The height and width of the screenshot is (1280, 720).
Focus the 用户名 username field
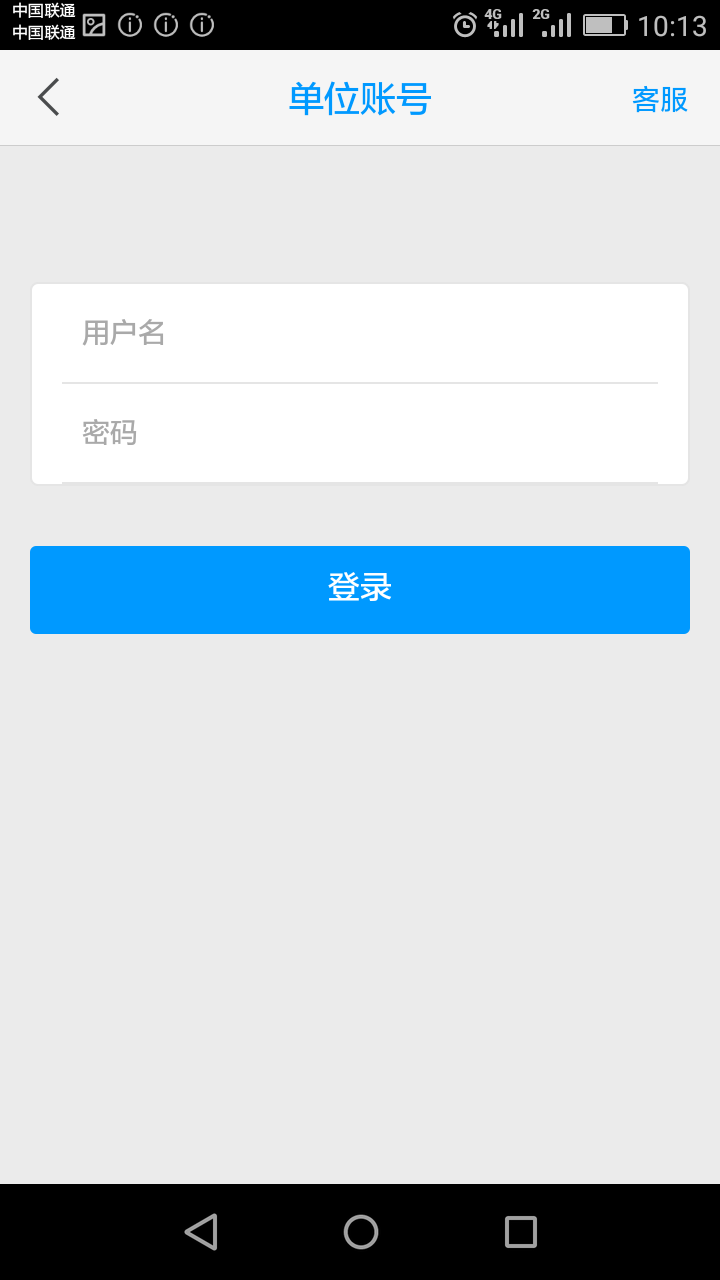pos(360,333)
